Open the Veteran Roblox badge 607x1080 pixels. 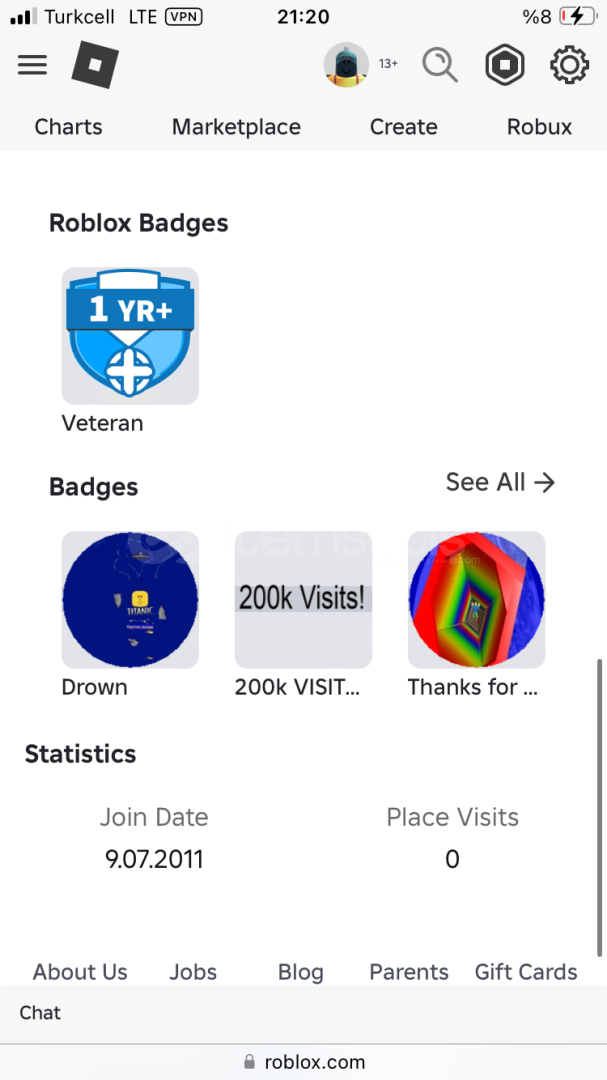coord(130,336)
